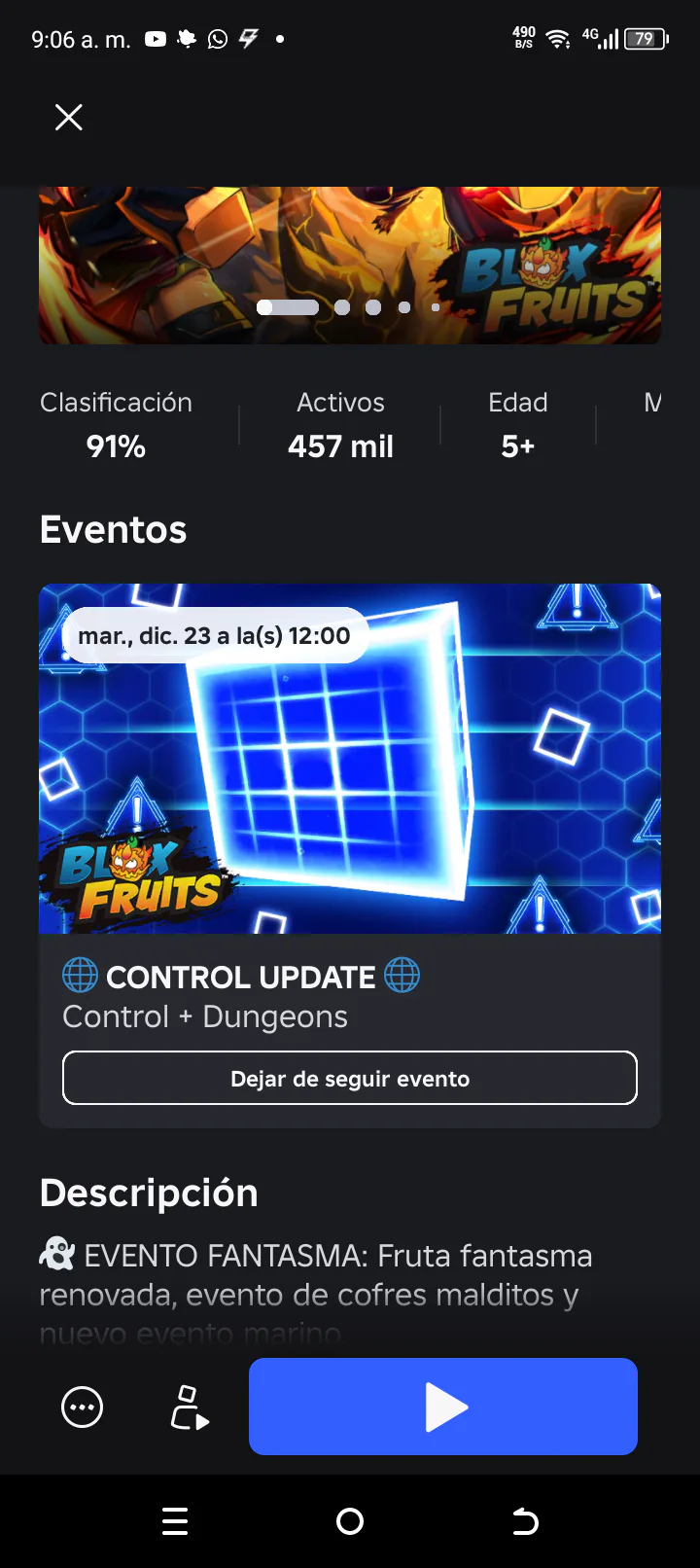Screen dimensions: 700x1568
Task: Tap 'Dejar de seguir evento' button
Action: [350, 1078]
